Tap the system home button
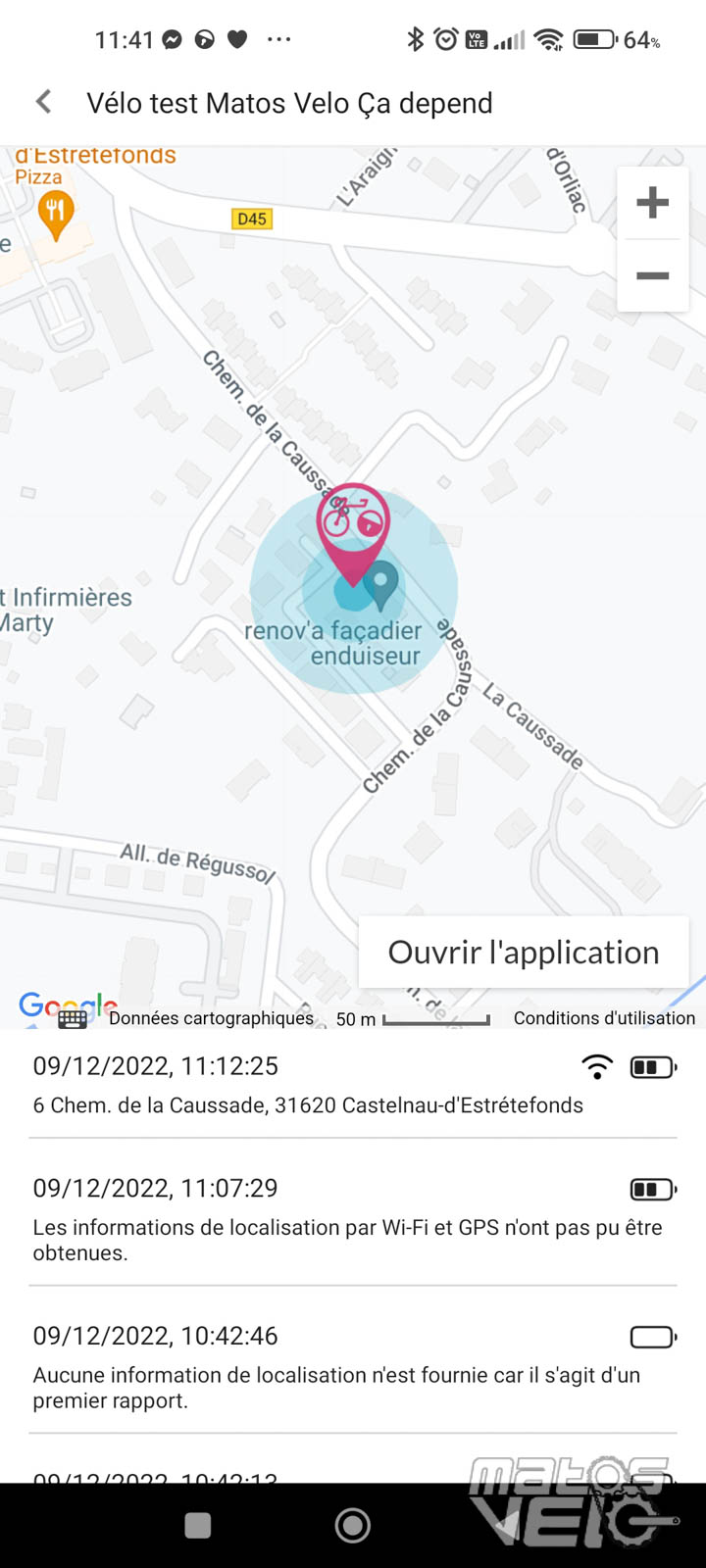 [353, 1525]
